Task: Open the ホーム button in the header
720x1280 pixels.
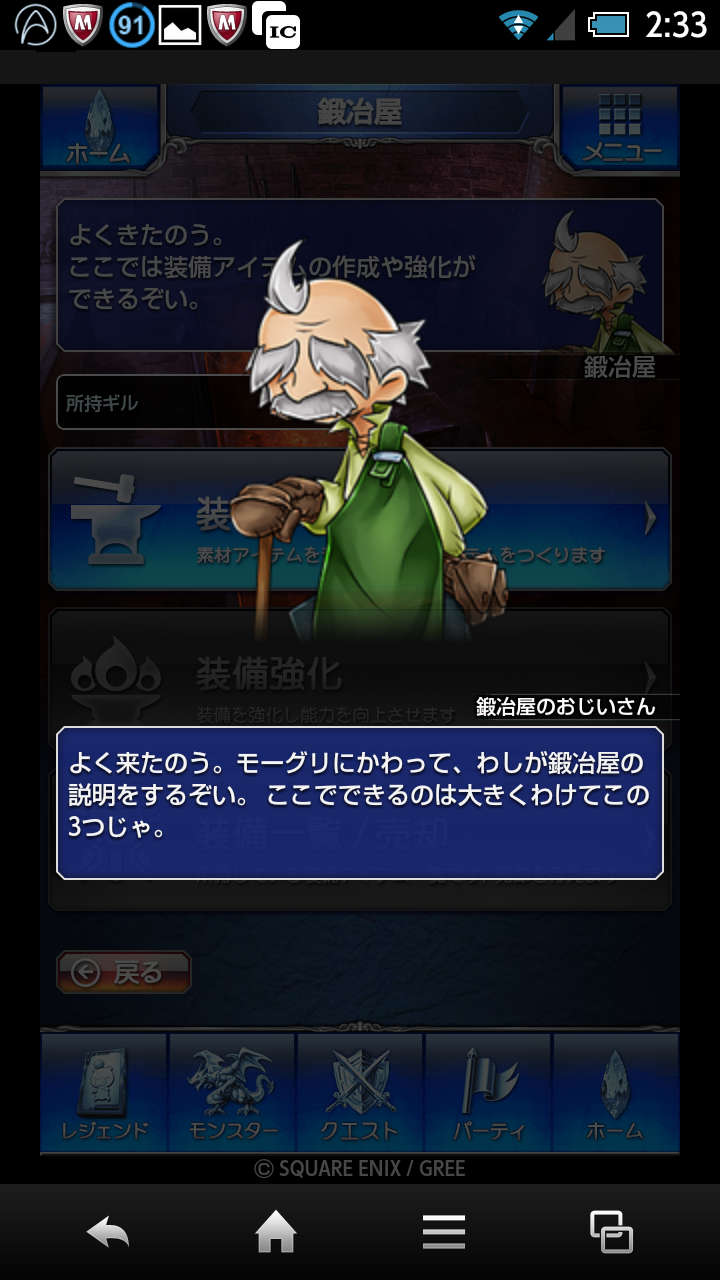Action: [98, 128]
